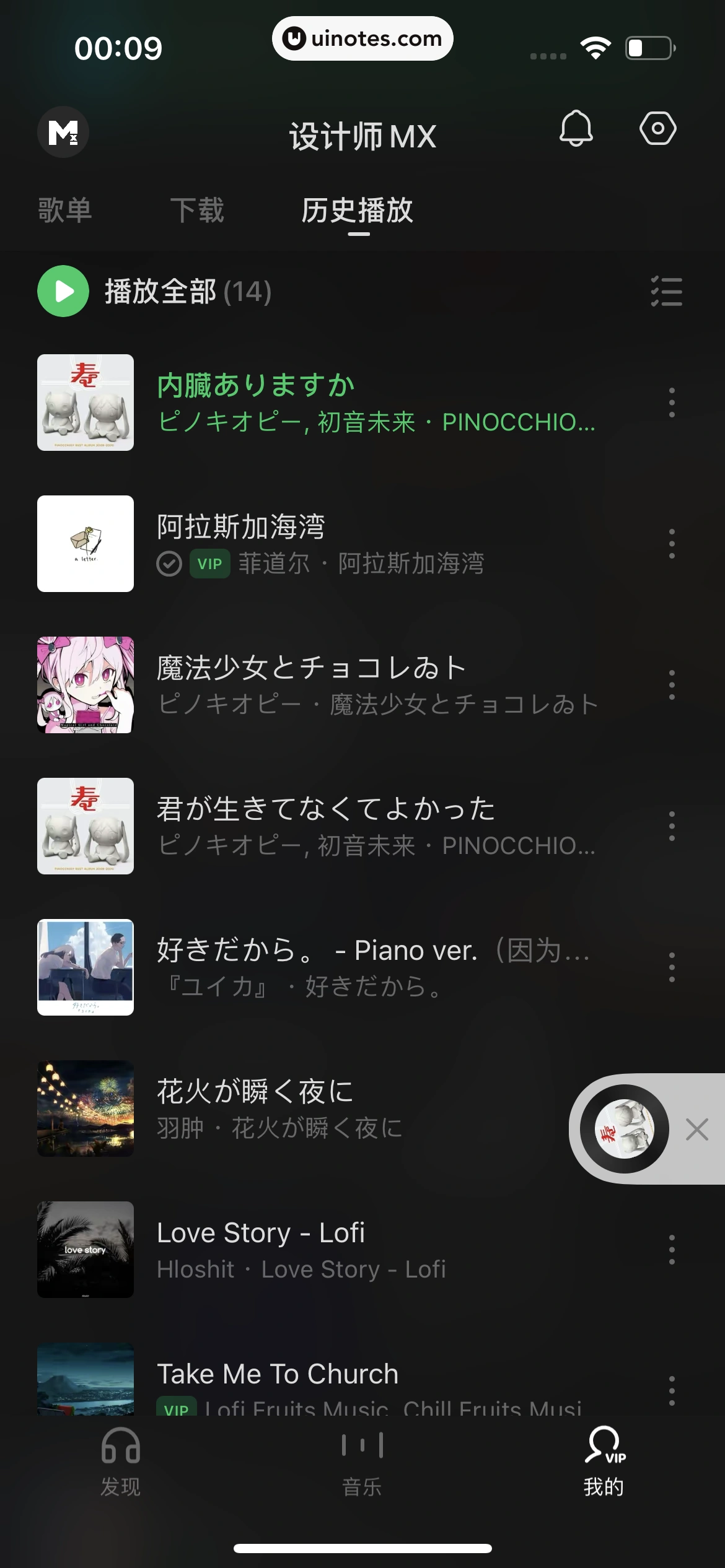Switch to the 歌单 tab

click(65, 210)
